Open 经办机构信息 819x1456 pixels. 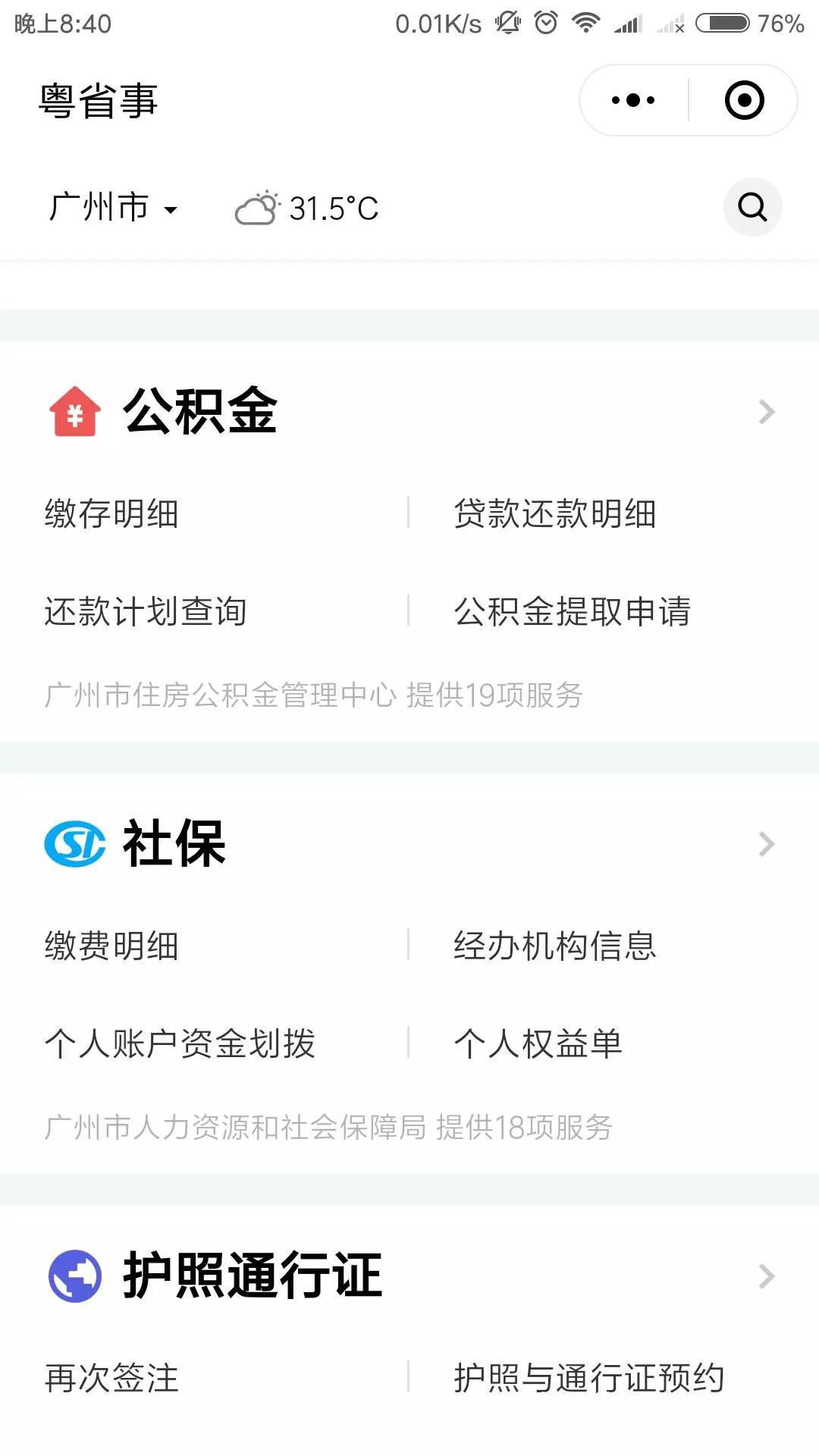point(555,946)
